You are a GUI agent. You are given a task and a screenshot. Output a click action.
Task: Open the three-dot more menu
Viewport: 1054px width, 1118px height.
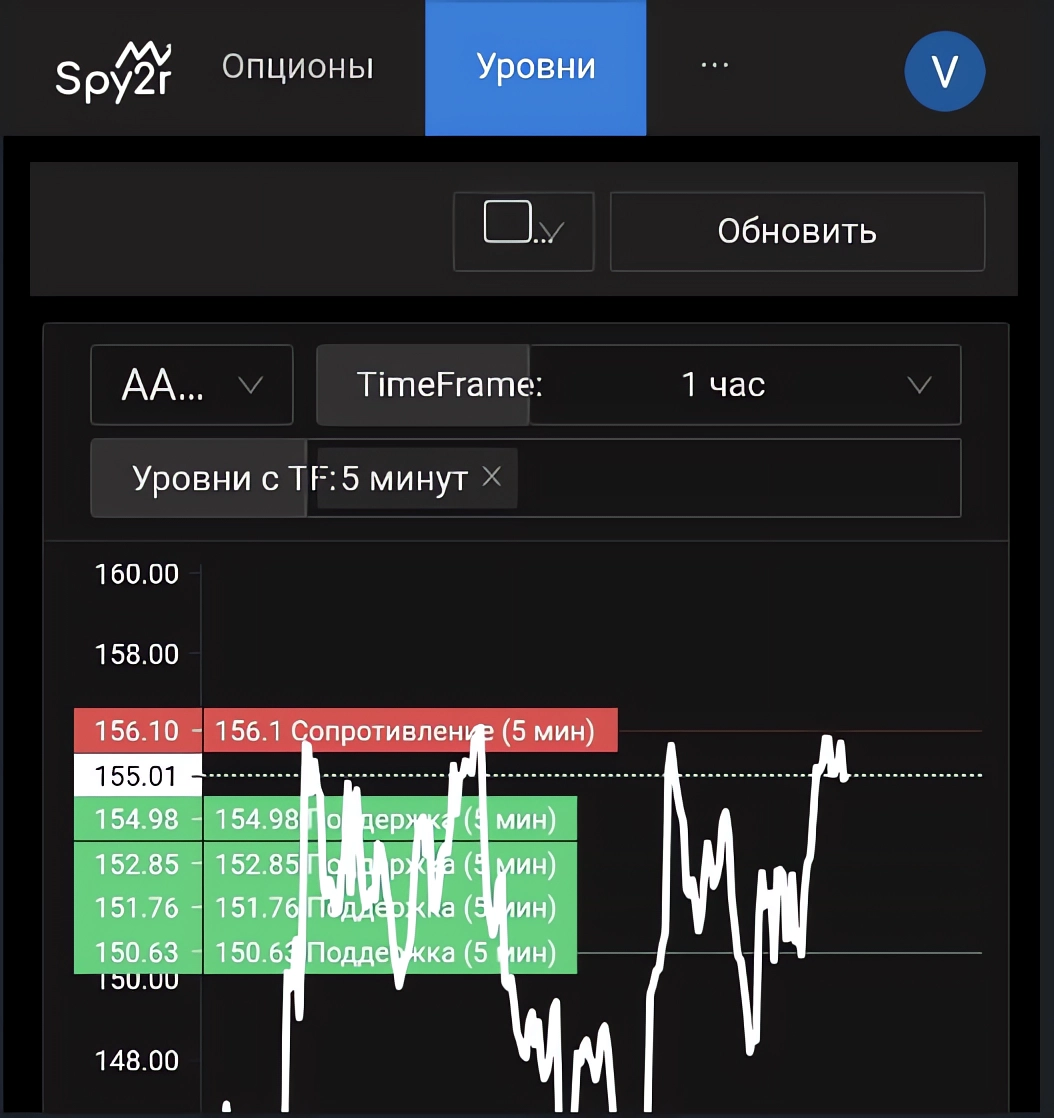[714, 65]
